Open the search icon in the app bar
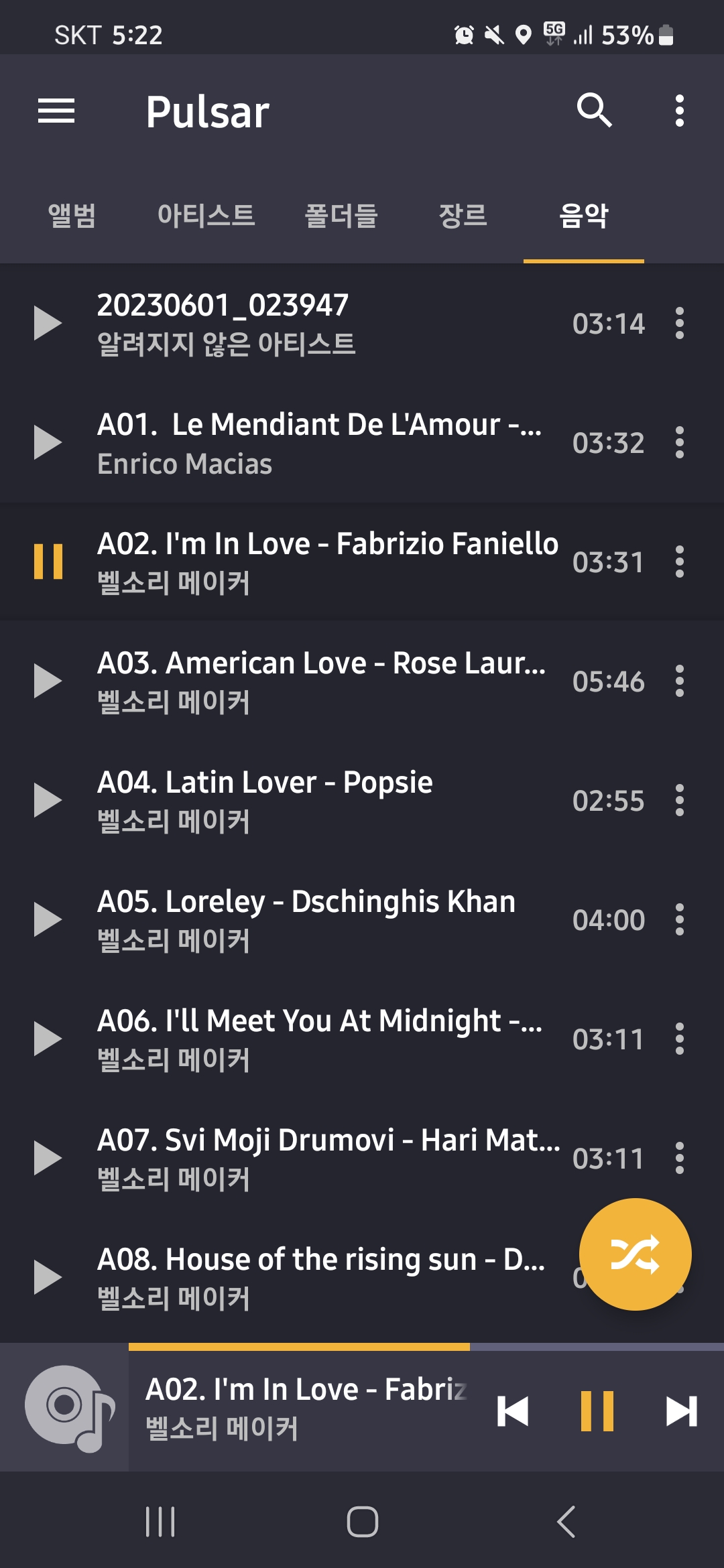724x1568 pixels. (x=594, y=111)
